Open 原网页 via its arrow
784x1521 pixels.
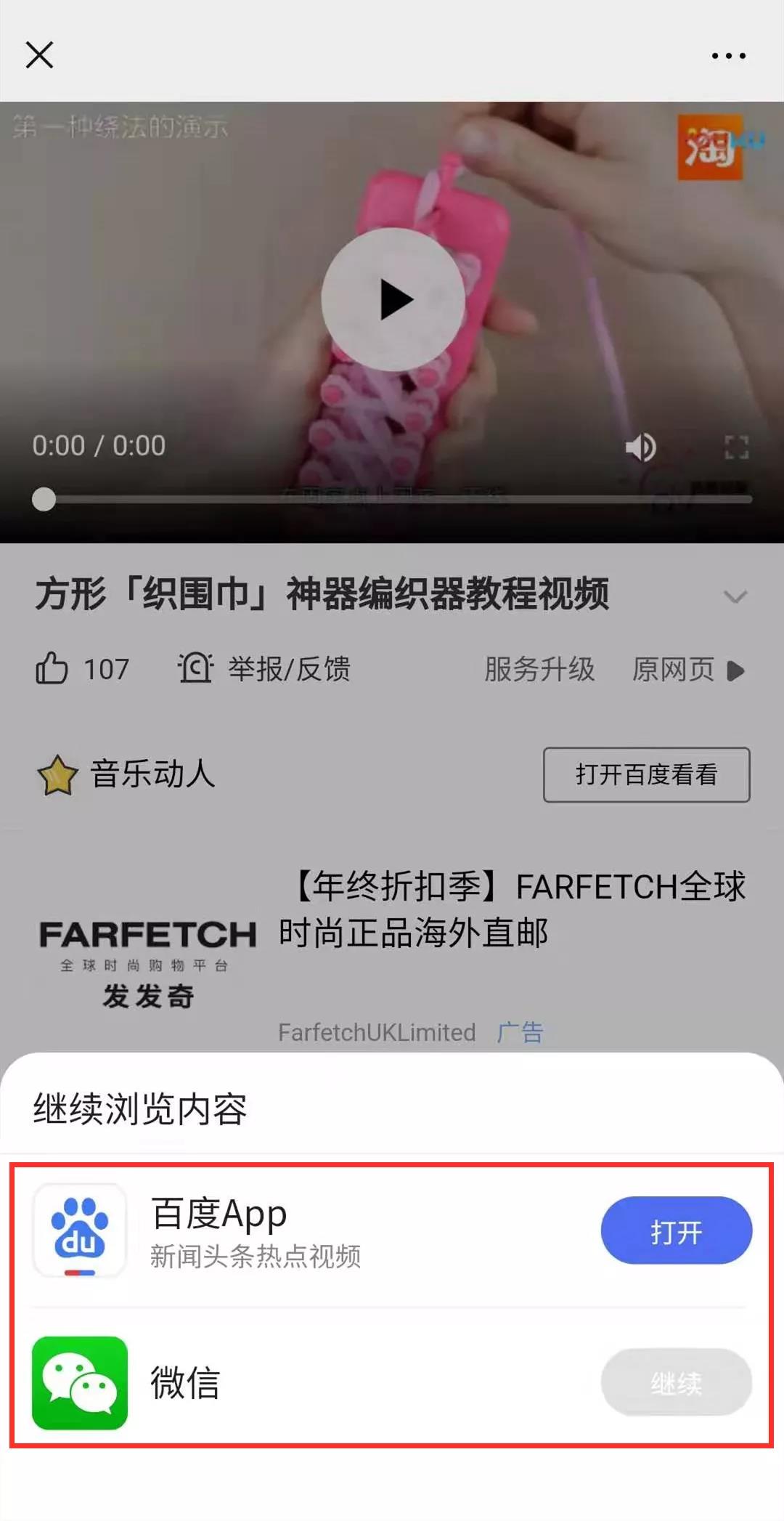point(735,670)
